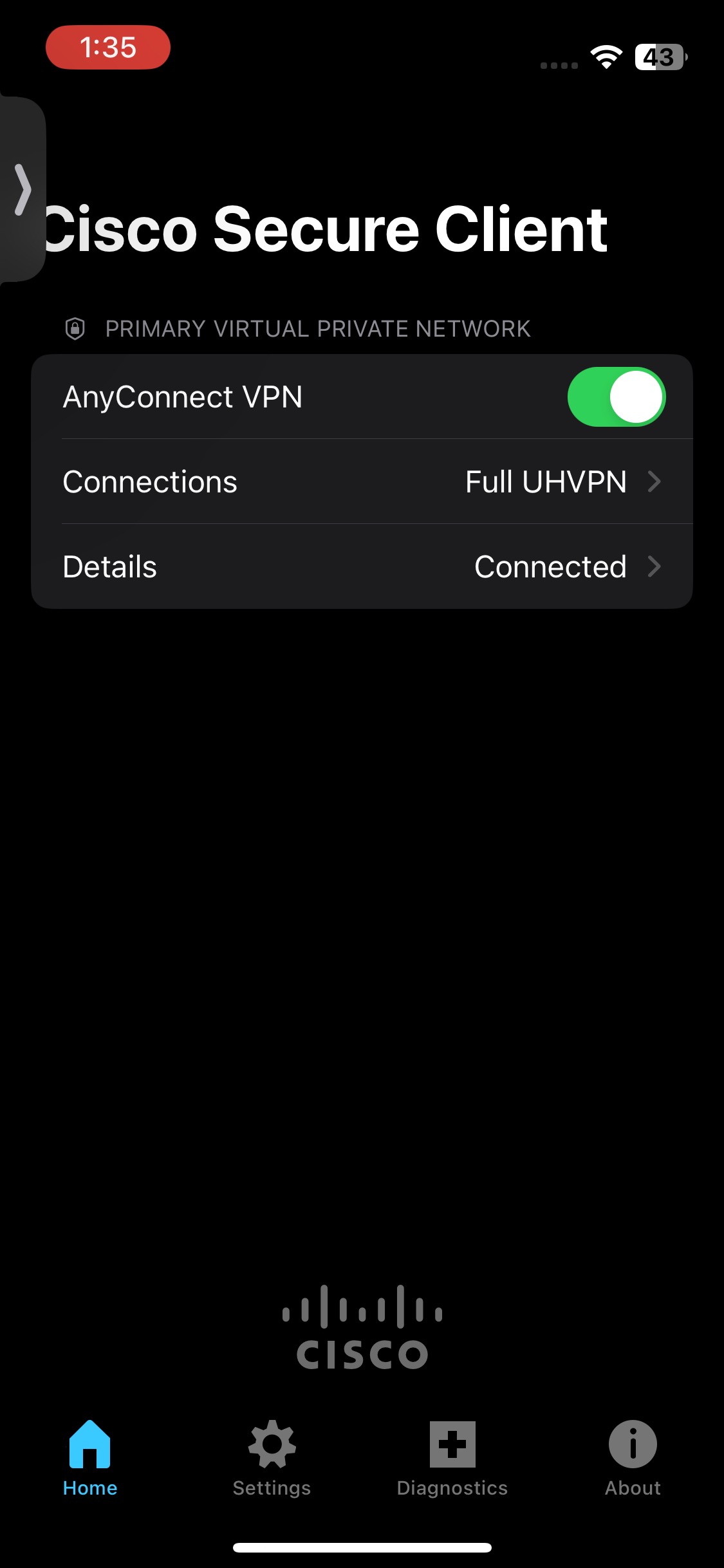Expand the side panel arrow handle
The width and height of the screenshot is (724, 1568).
coord(23,189)
